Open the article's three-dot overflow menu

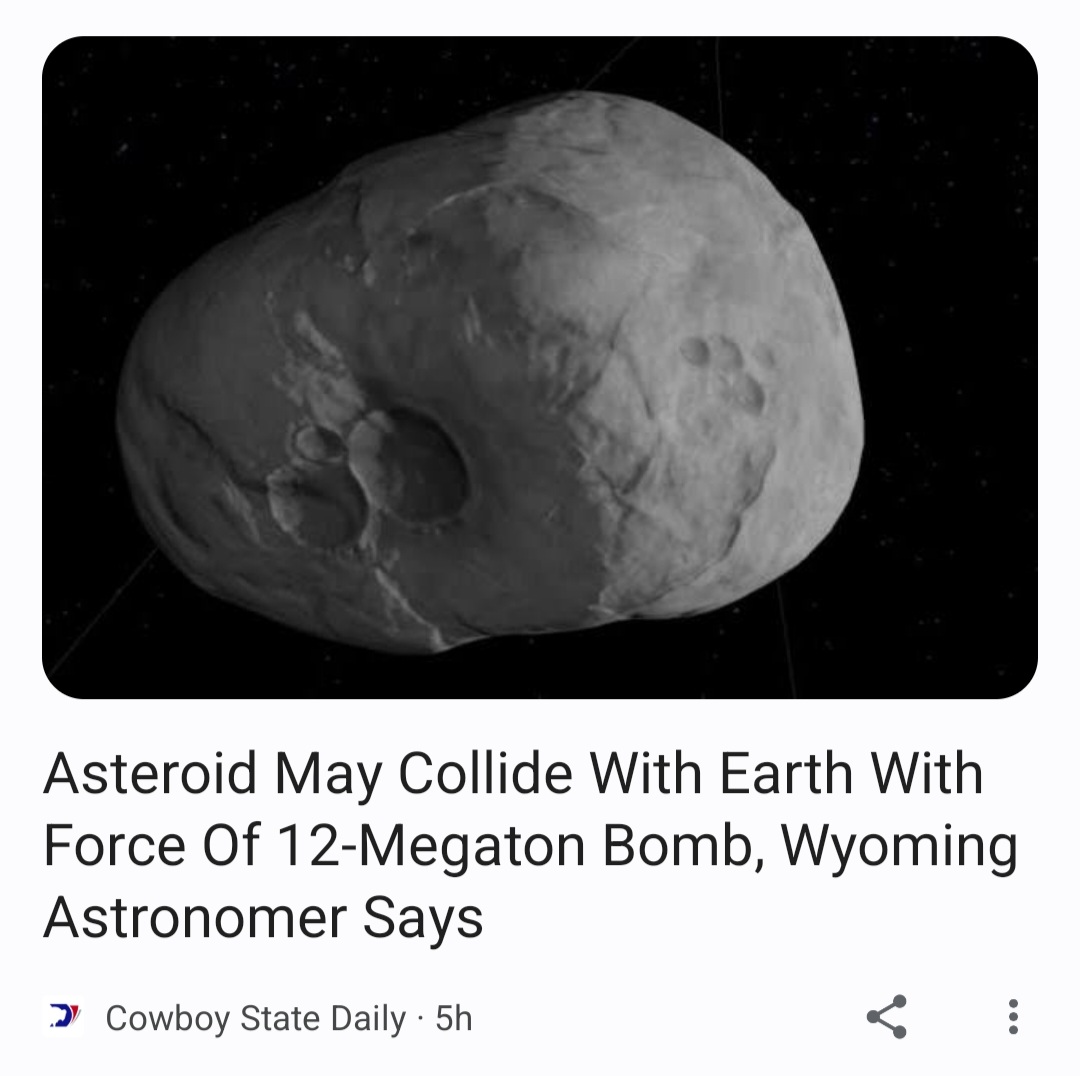point(1013,1016)
